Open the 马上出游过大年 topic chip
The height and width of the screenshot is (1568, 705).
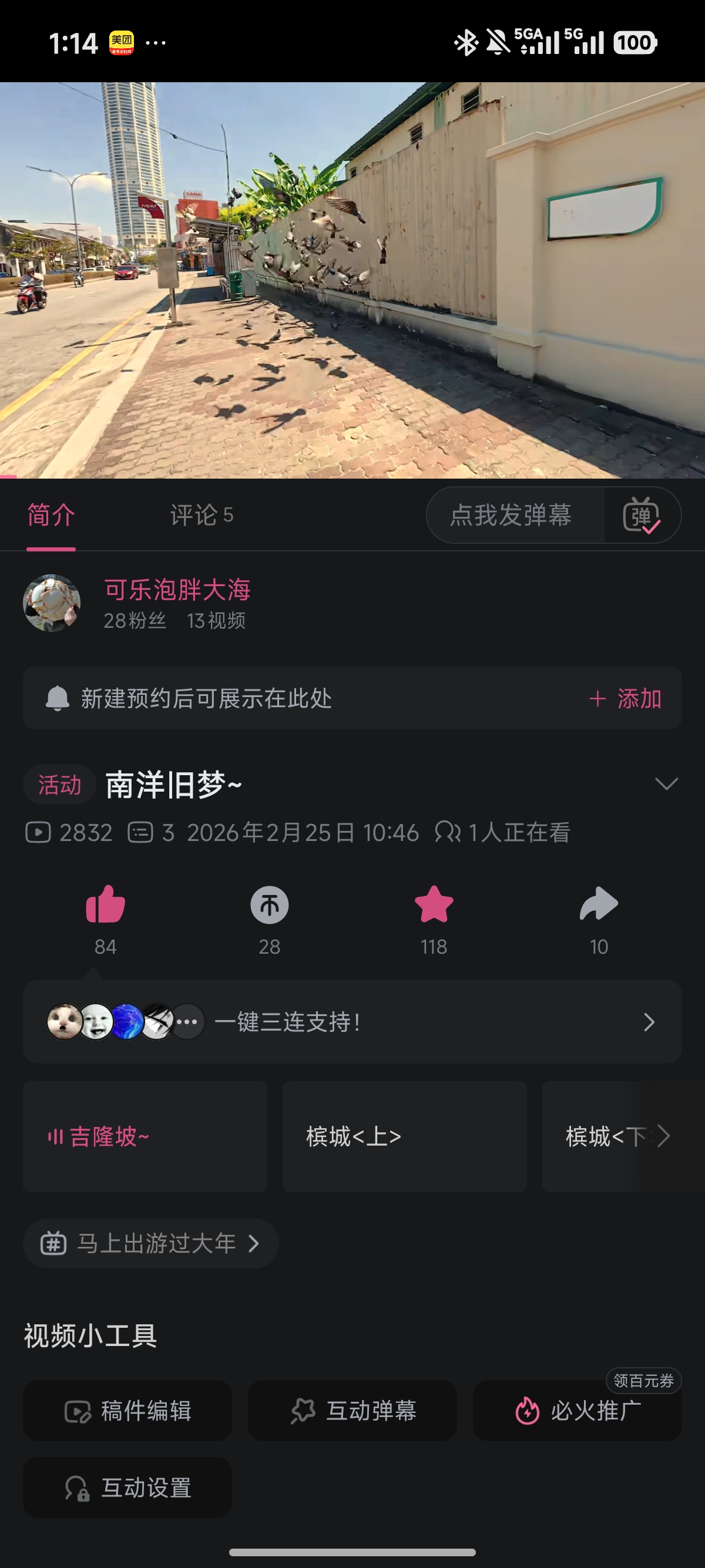[150, 1243]
